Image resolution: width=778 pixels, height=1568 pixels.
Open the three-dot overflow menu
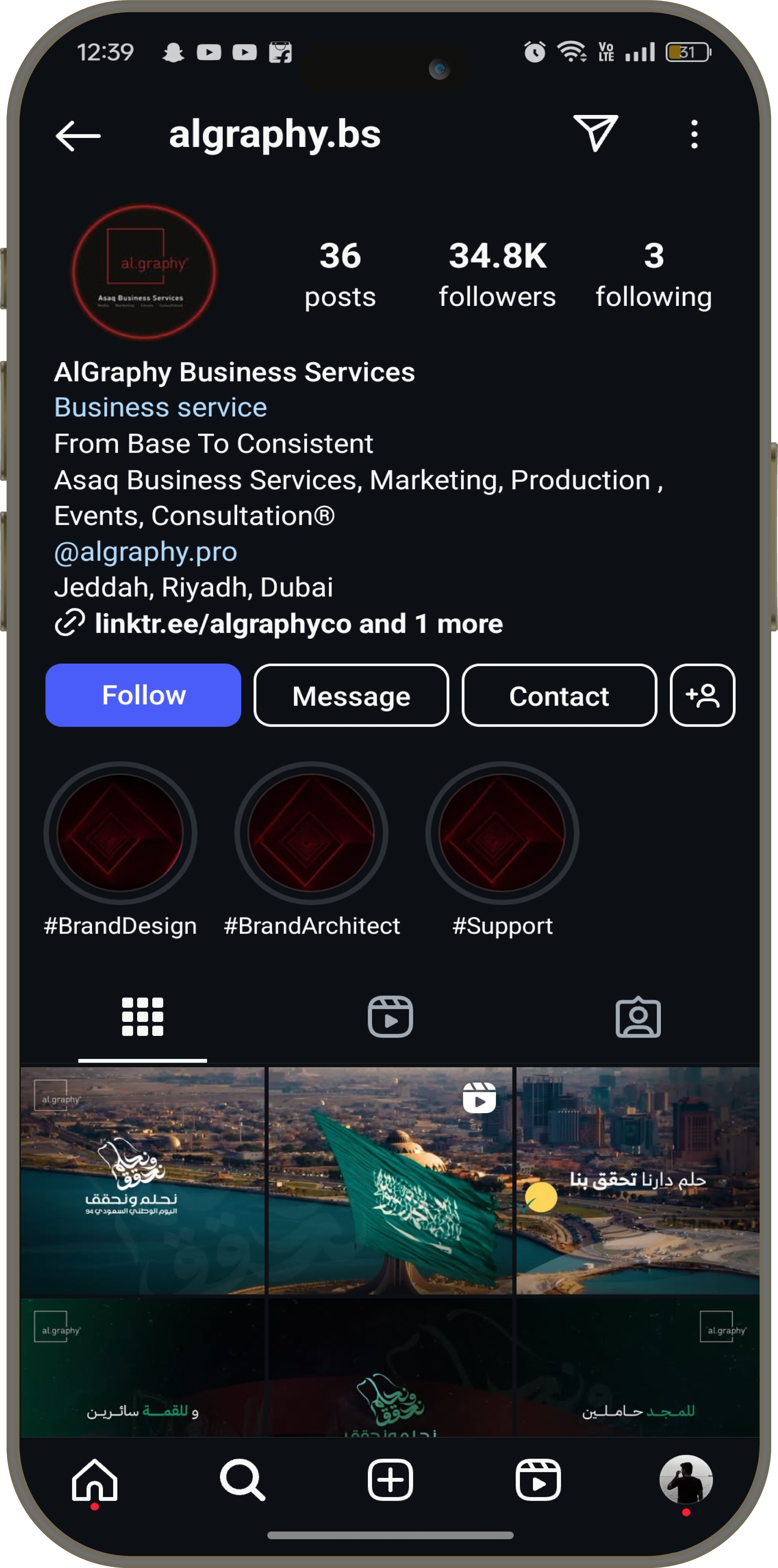[x=694, y=134]
